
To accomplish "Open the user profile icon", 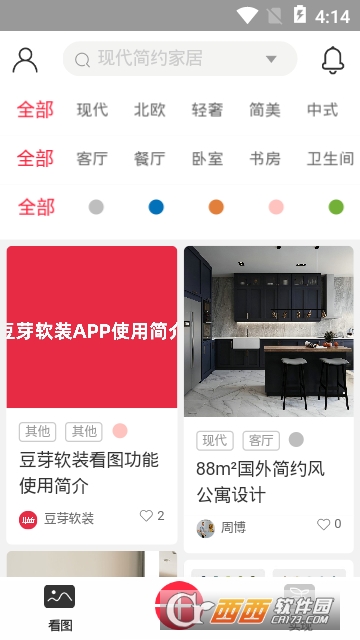I will tap(25, 60).
